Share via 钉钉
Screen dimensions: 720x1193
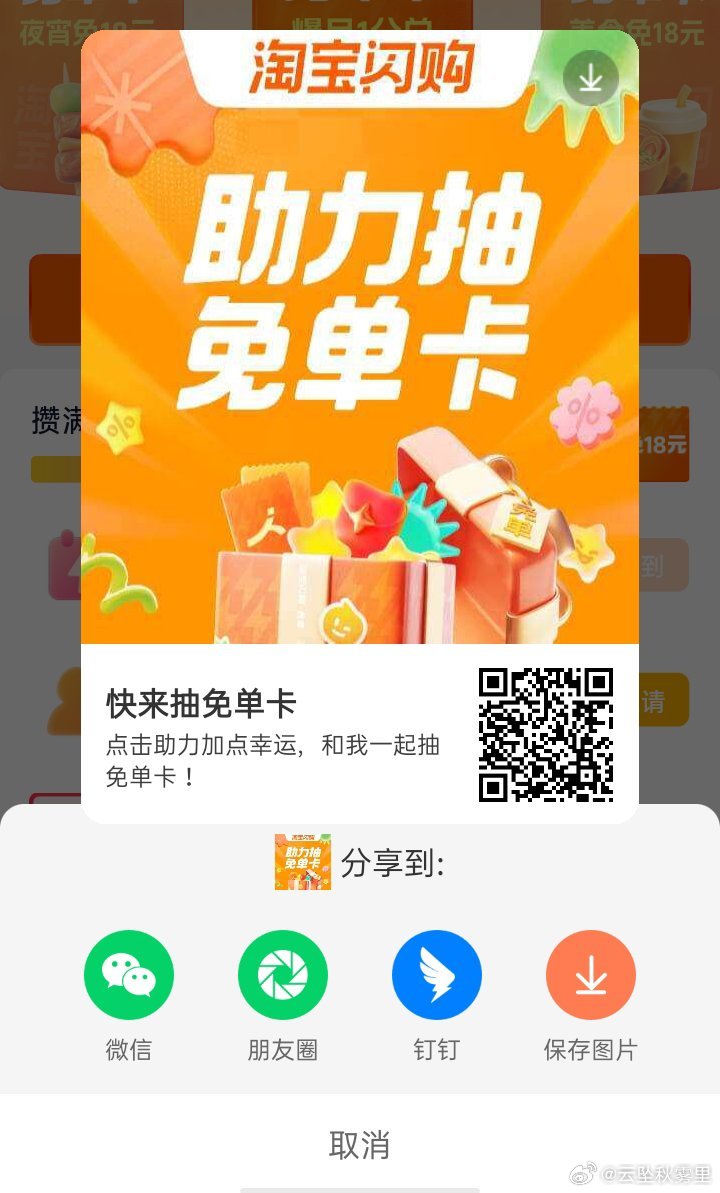click(x=437, y=975)
